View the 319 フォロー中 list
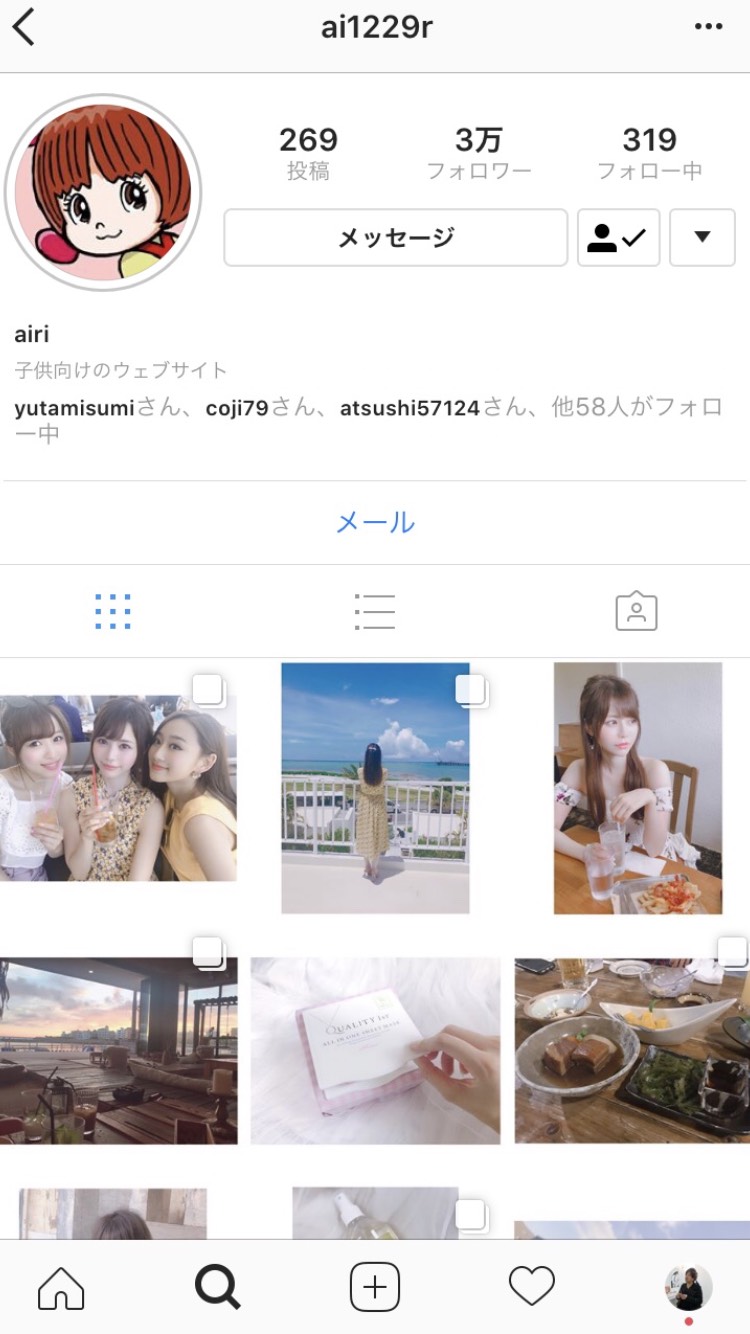 point(649,152)
